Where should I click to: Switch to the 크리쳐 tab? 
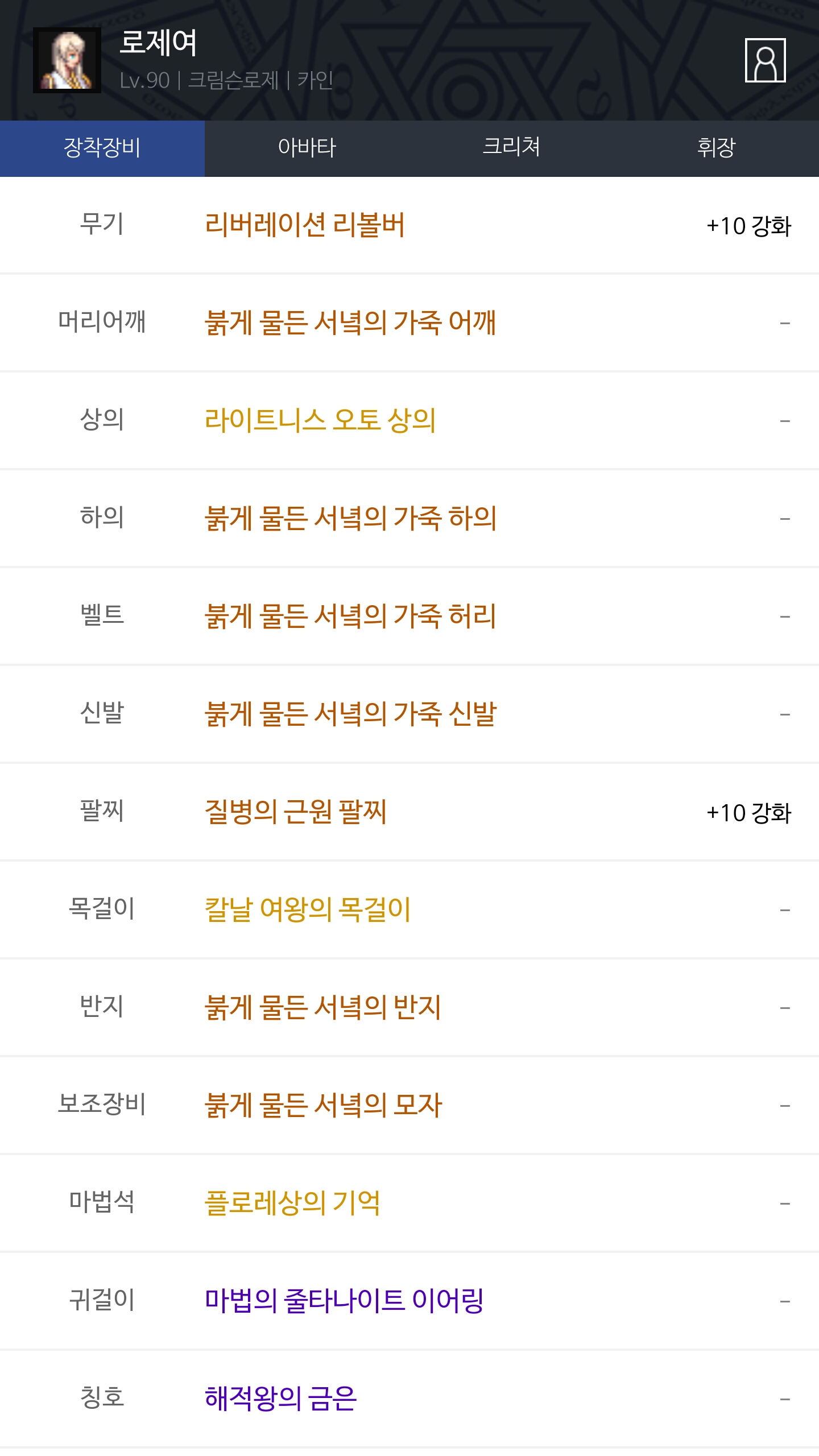pos(512,148)
